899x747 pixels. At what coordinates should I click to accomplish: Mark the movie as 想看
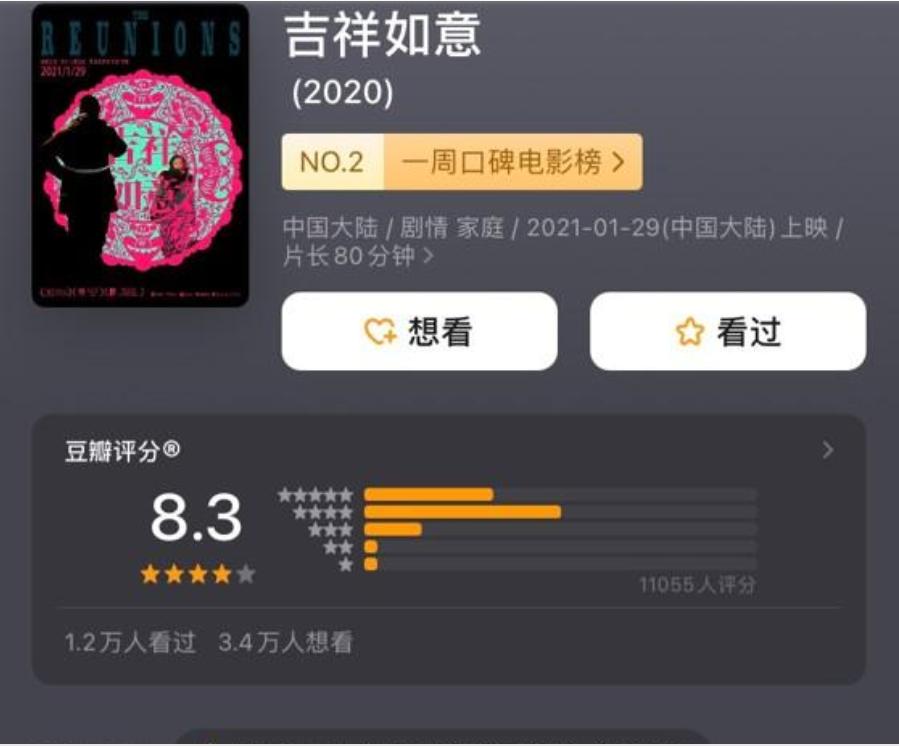(x=419, y=332)
